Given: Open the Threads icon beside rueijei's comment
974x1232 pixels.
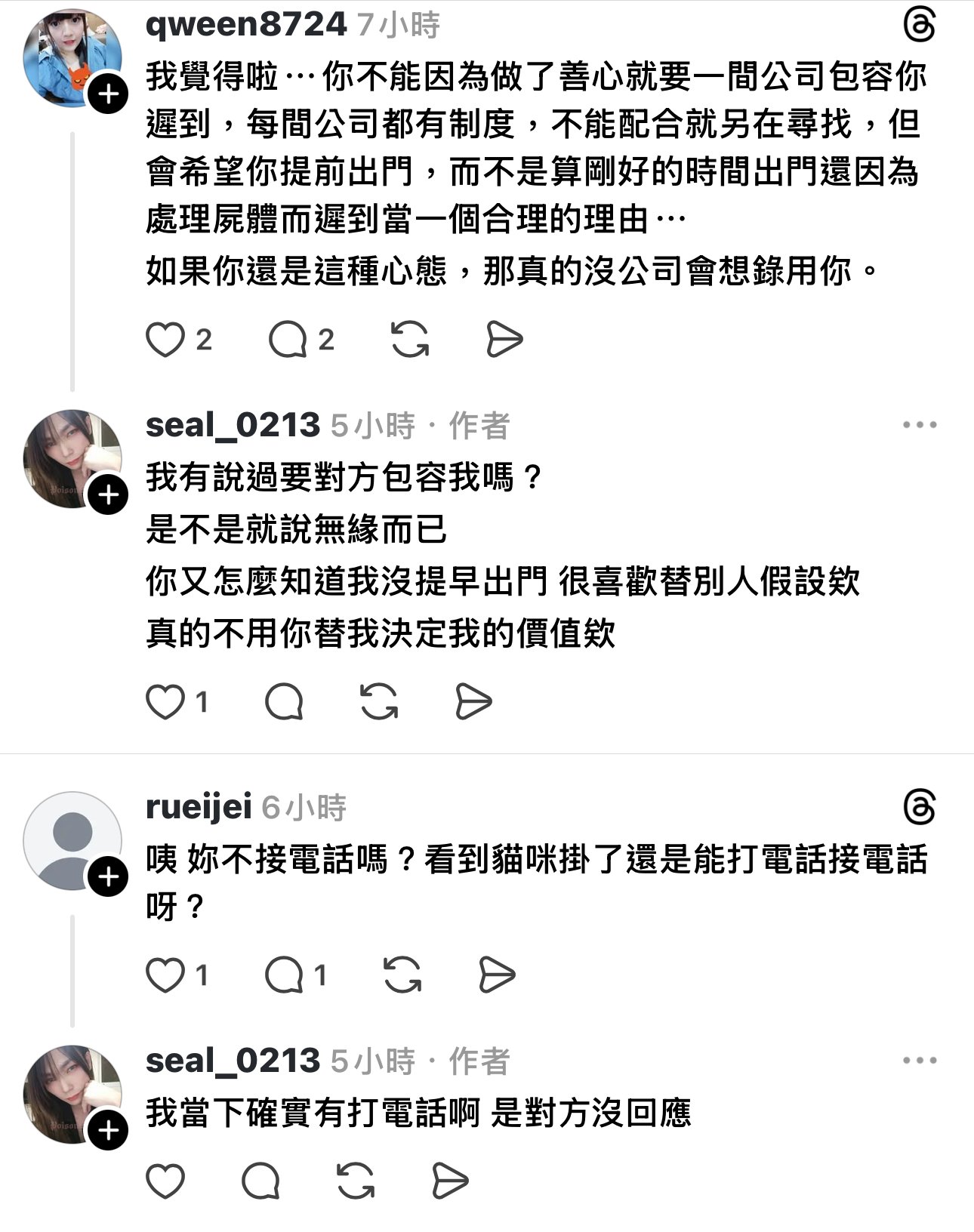Looking at the screenshot, I should [x=919, y=808].
